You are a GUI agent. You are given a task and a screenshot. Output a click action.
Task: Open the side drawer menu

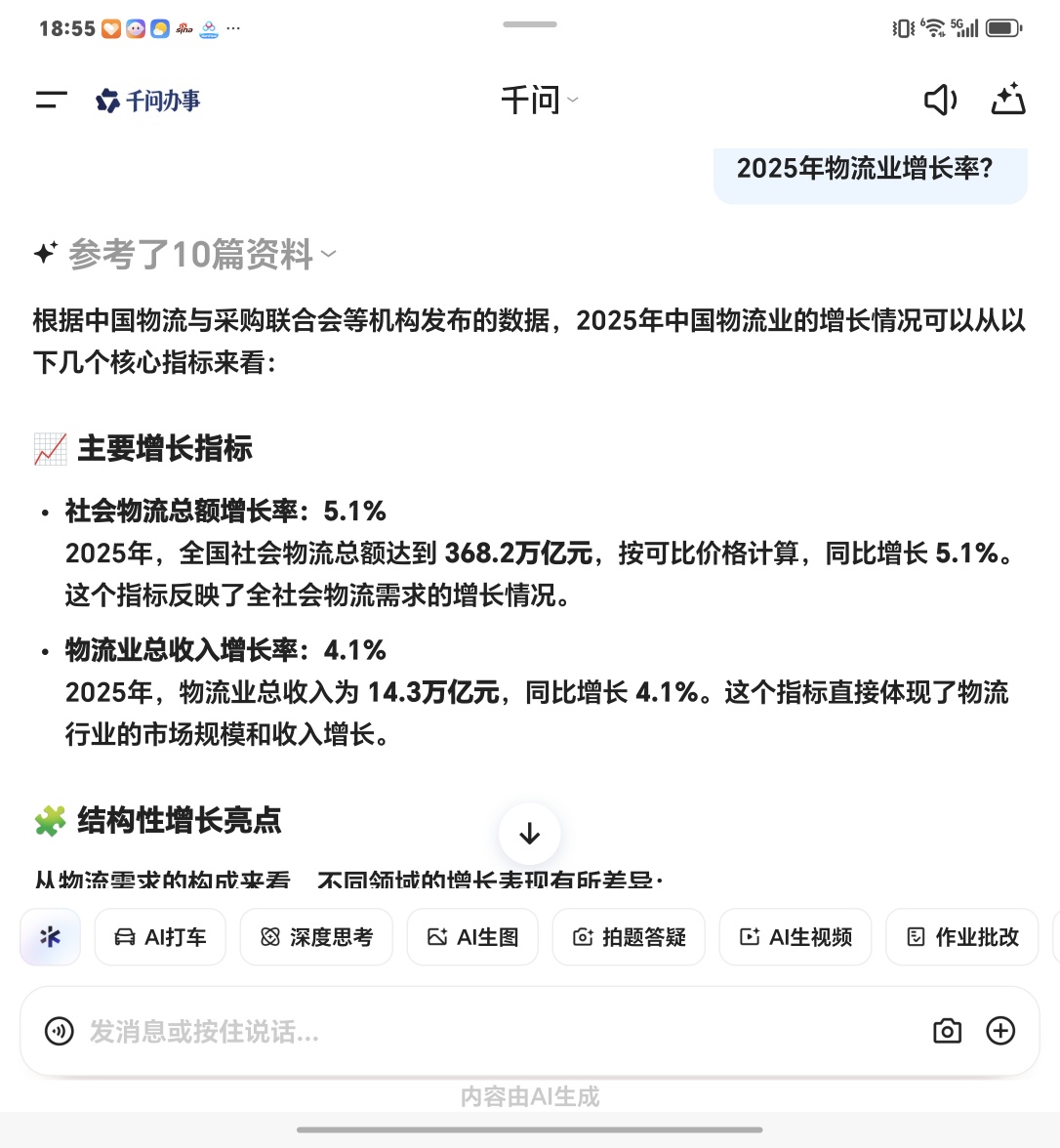(51, 100)
